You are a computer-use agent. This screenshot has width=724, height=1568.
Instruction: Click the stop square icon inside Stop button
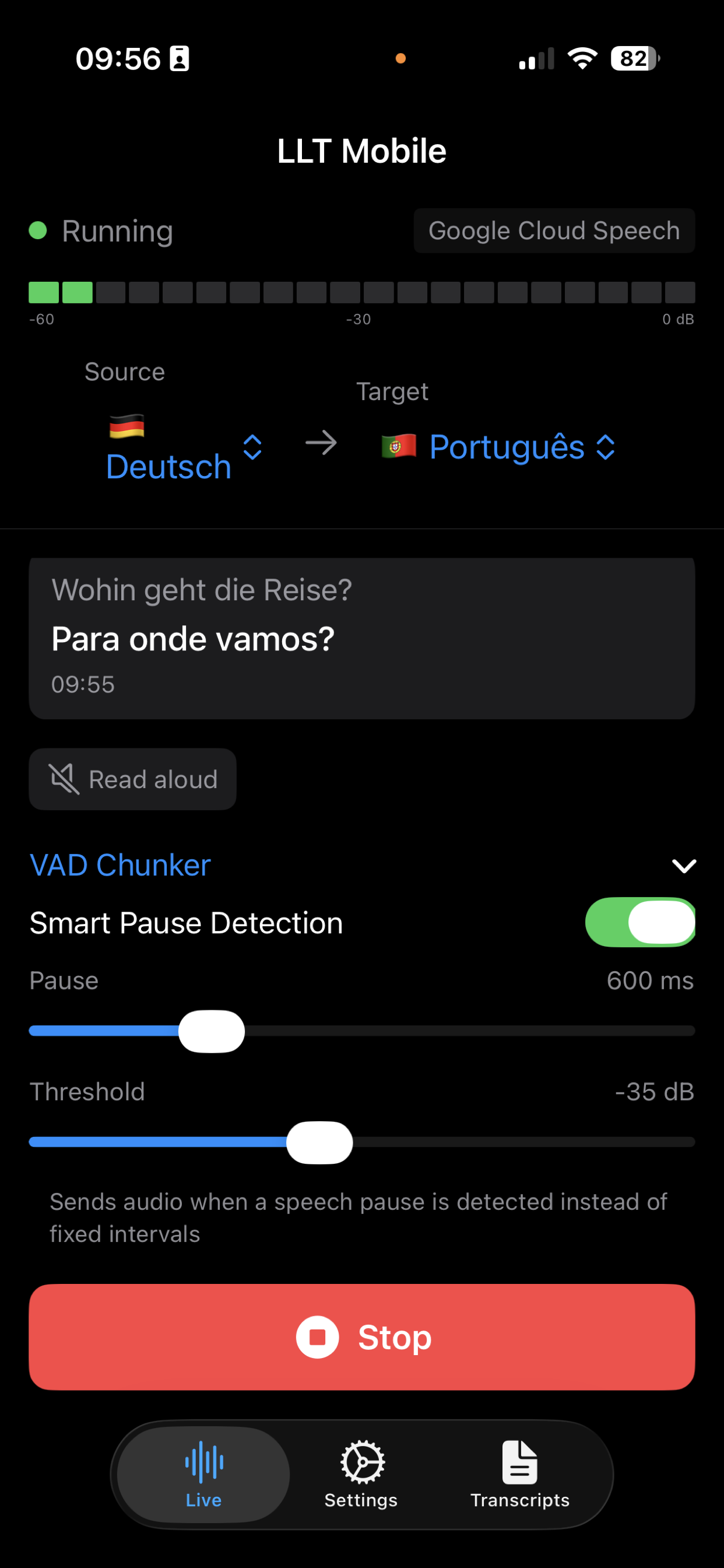pyautogui.click(x=318, y=1338)
